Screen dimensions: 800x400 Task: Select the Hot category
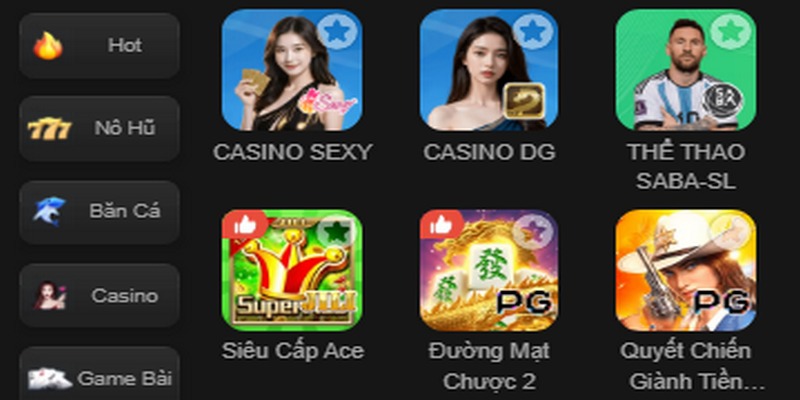99,46
